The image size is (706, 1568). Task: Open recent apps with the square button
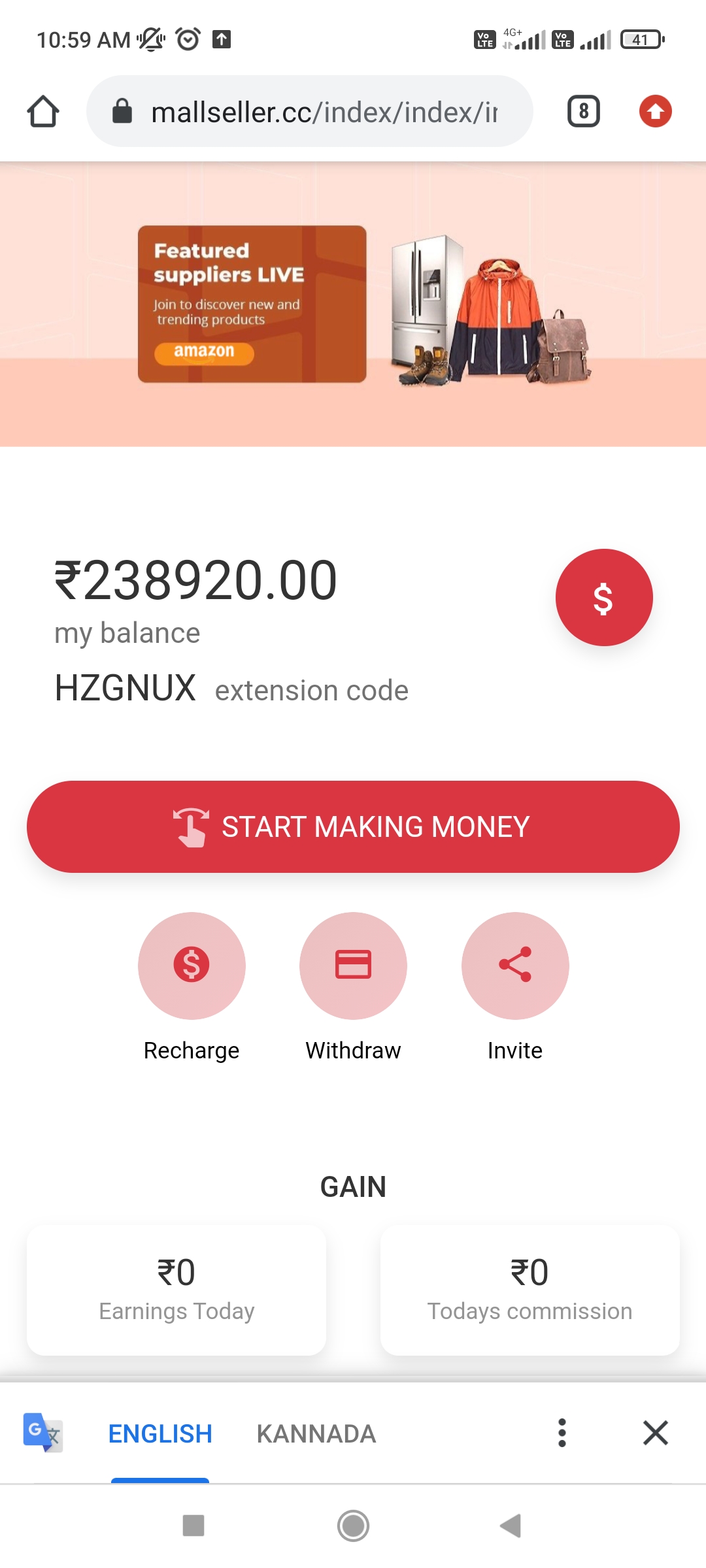[193, 1526]
